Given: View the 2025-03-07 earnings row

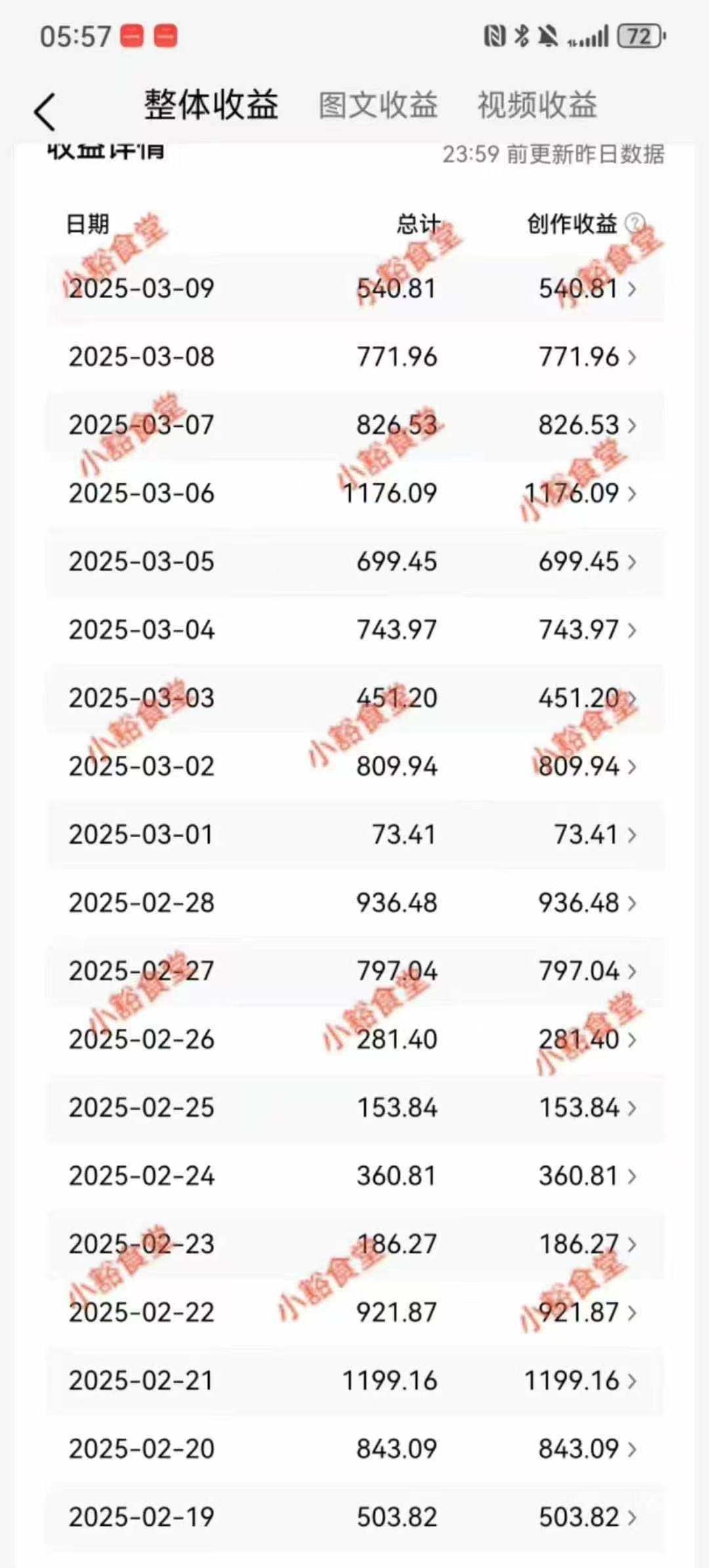Looking at the screenshot, I should 354,425.
